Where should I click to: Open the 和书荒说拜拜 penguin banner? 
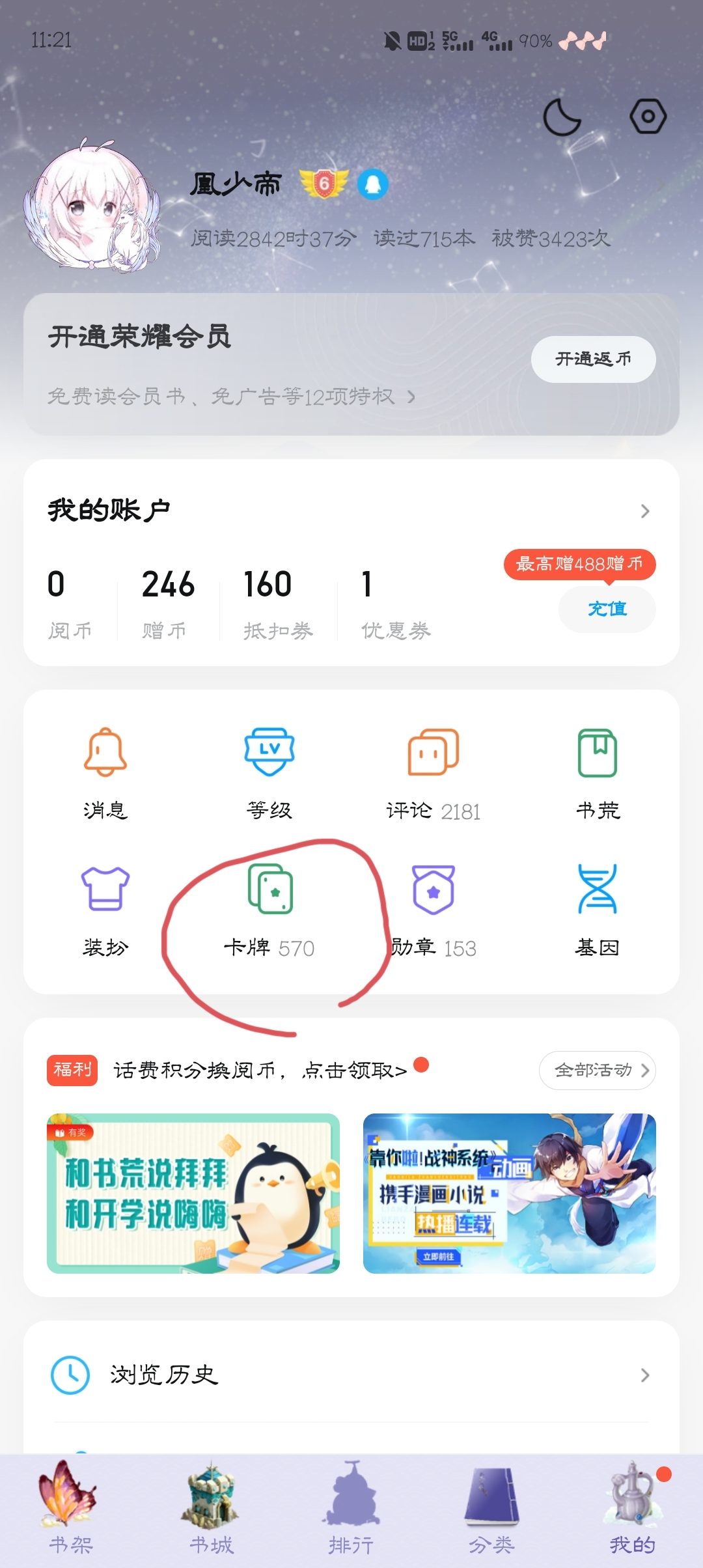193,1193
